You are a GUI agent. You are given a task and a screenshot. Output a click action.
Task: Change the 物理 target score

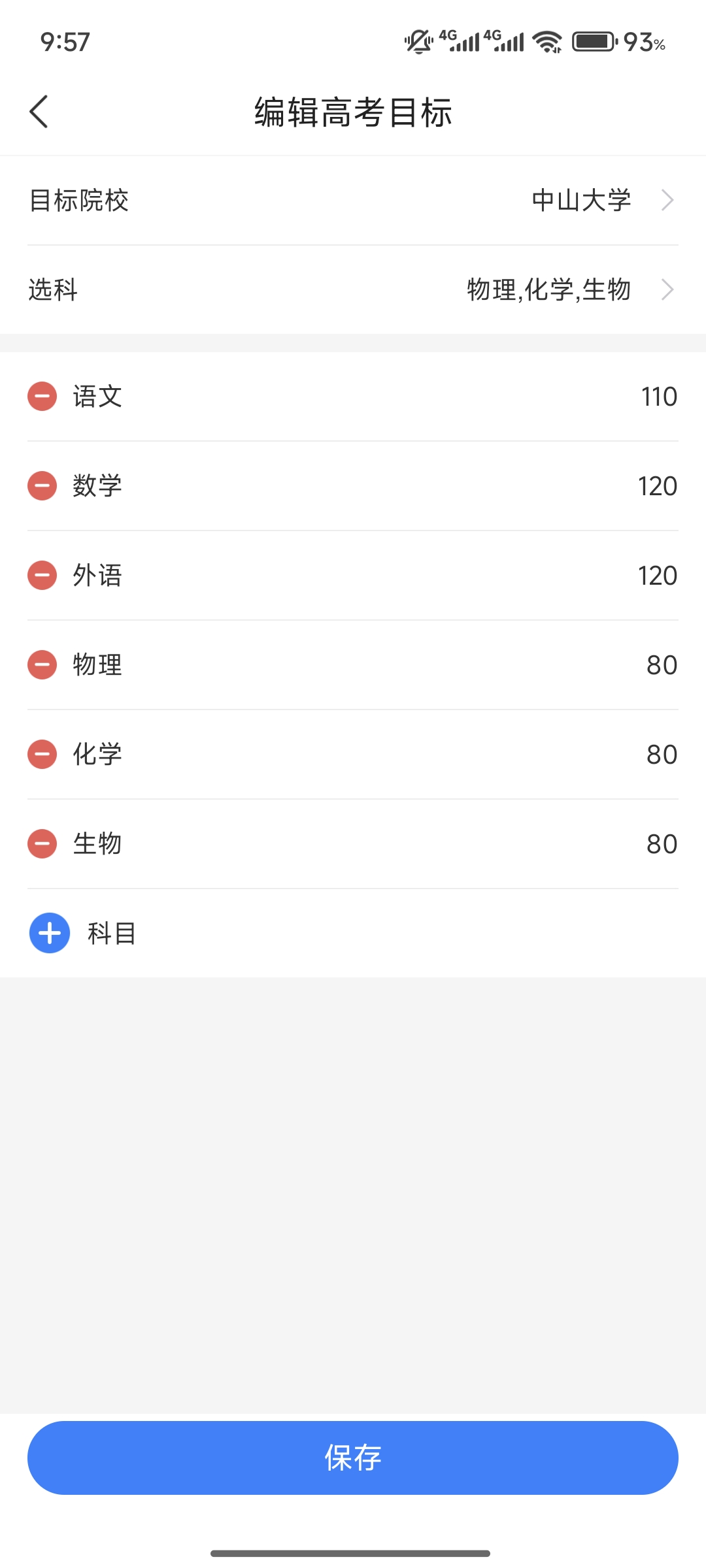click(x=661, y=665)
